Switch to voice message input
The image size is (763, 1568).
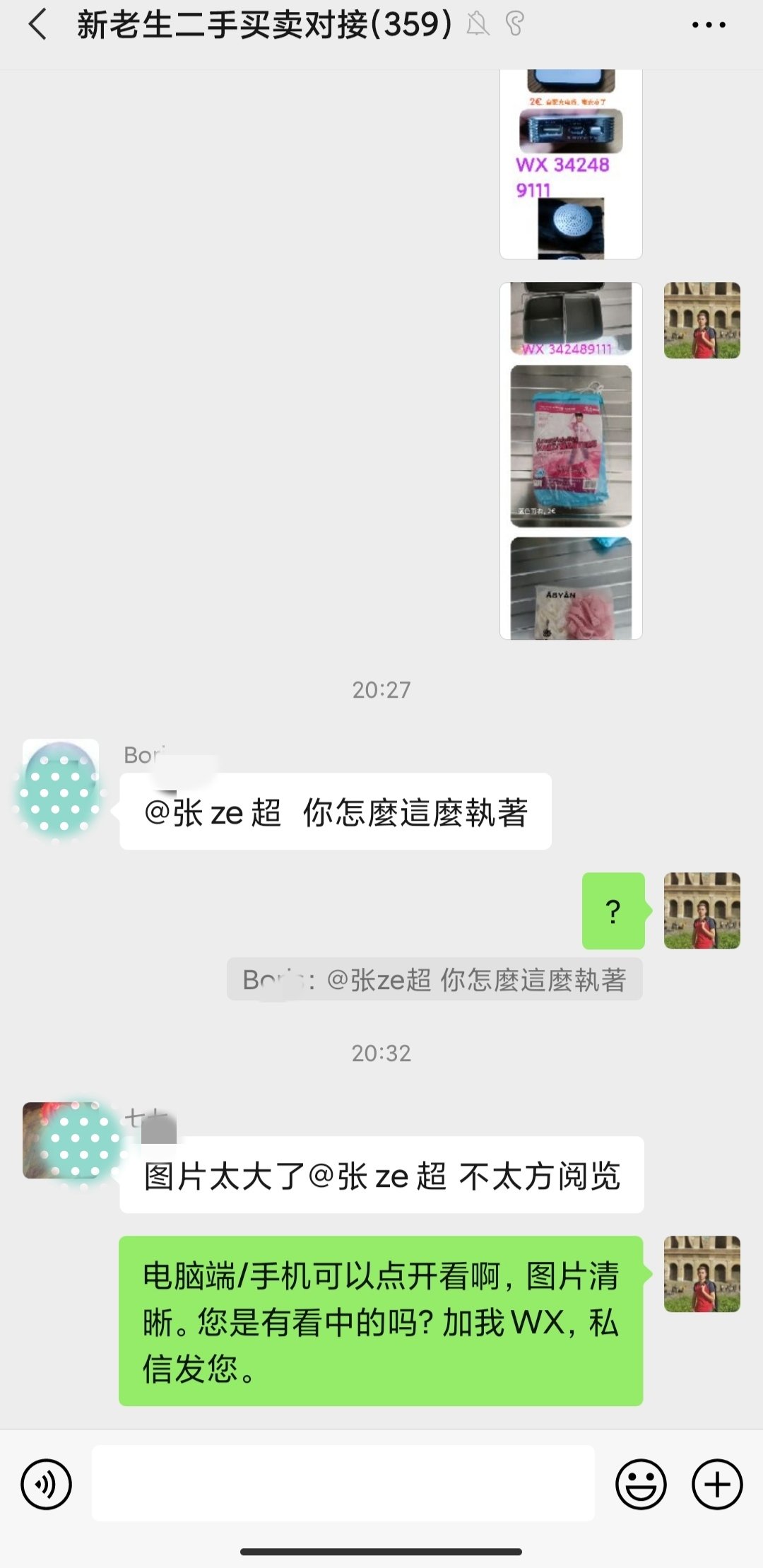(x=47, y=1484)
